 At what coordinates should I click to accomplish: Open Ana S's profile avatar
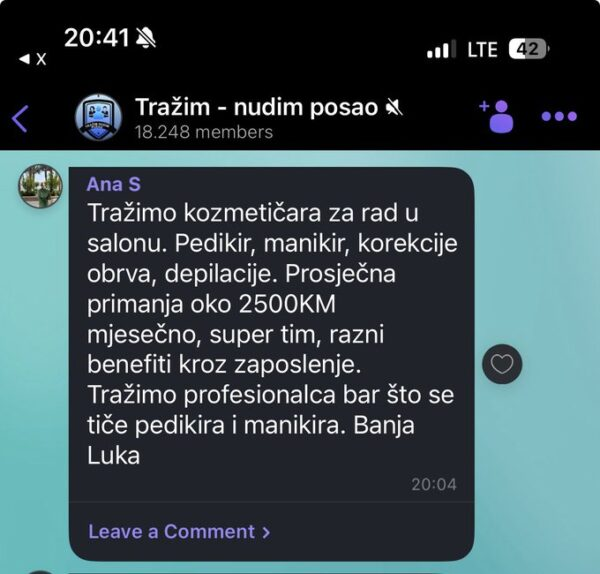pos(41,186)
